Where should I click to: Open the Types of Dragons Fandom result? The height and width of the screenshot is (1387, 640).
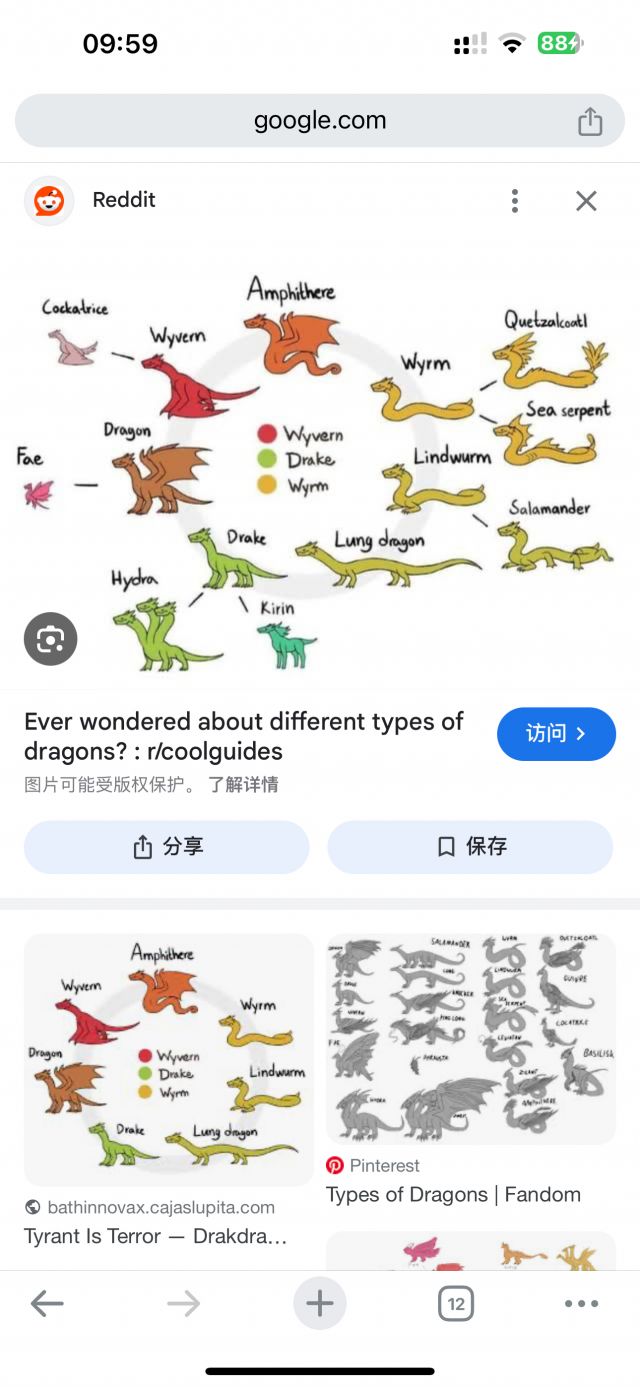pos(470,1040)
